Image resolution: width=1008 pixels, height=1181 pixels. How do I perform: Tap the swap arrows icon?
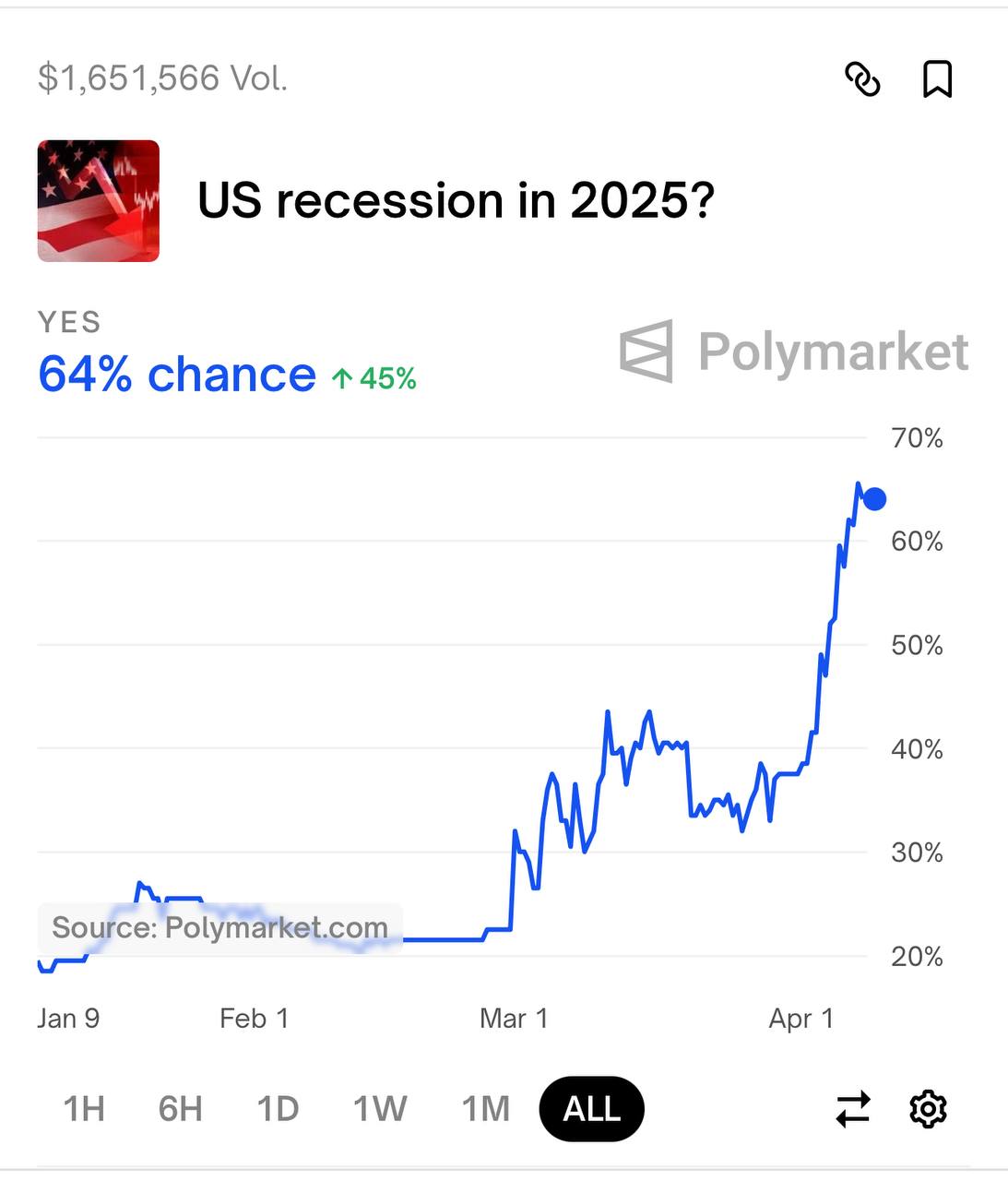(x=853, y=1108)
